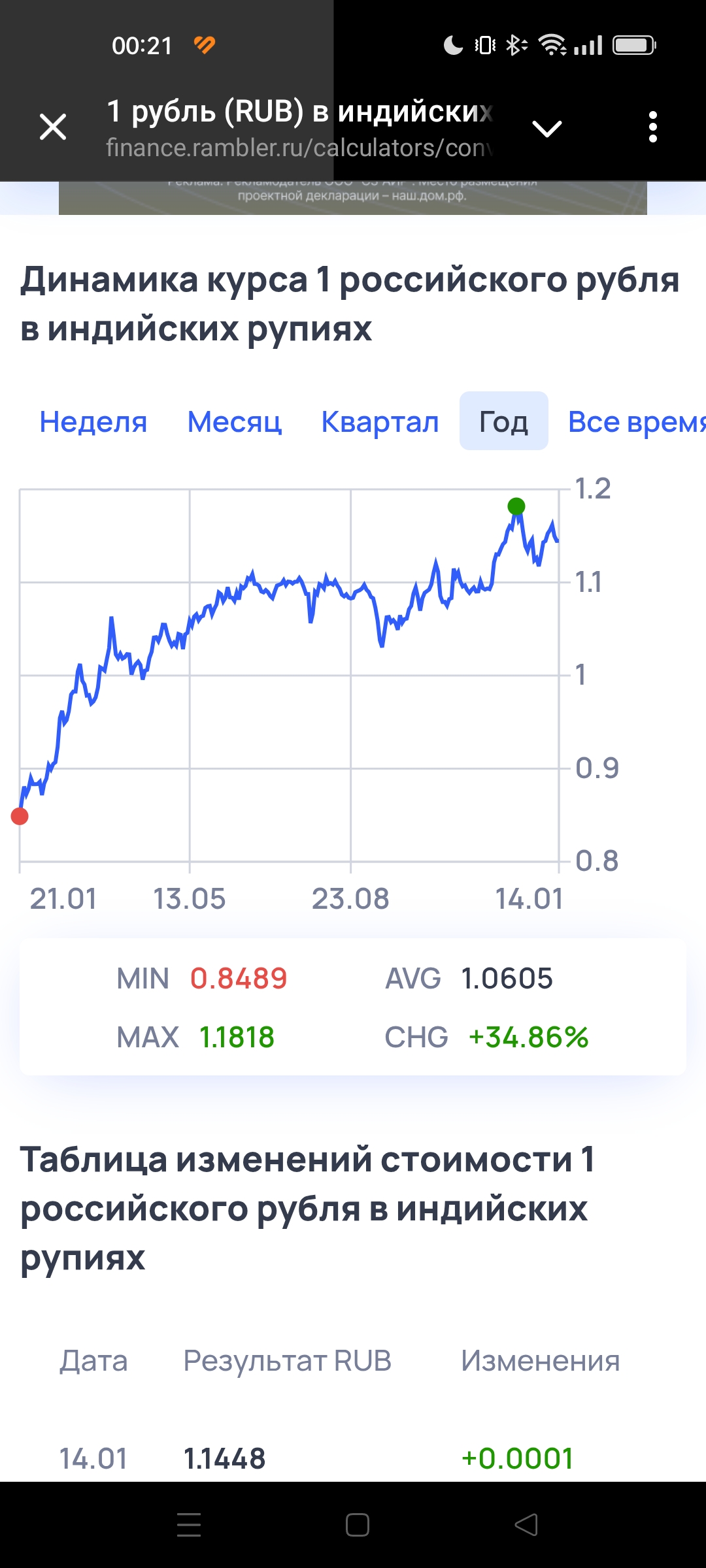
Task: Go back with system navigation button
Action: coord(526,1524)
